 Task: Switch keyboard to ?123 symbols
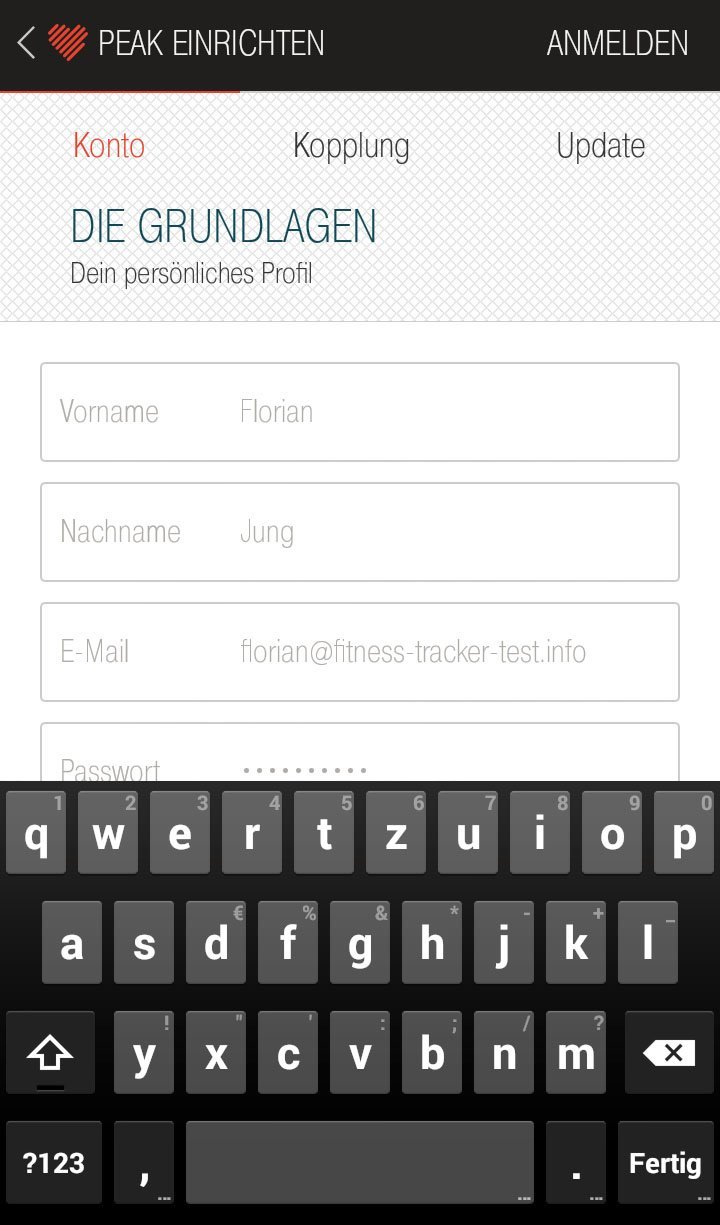pyautogui.click(x=54, y=1163)
